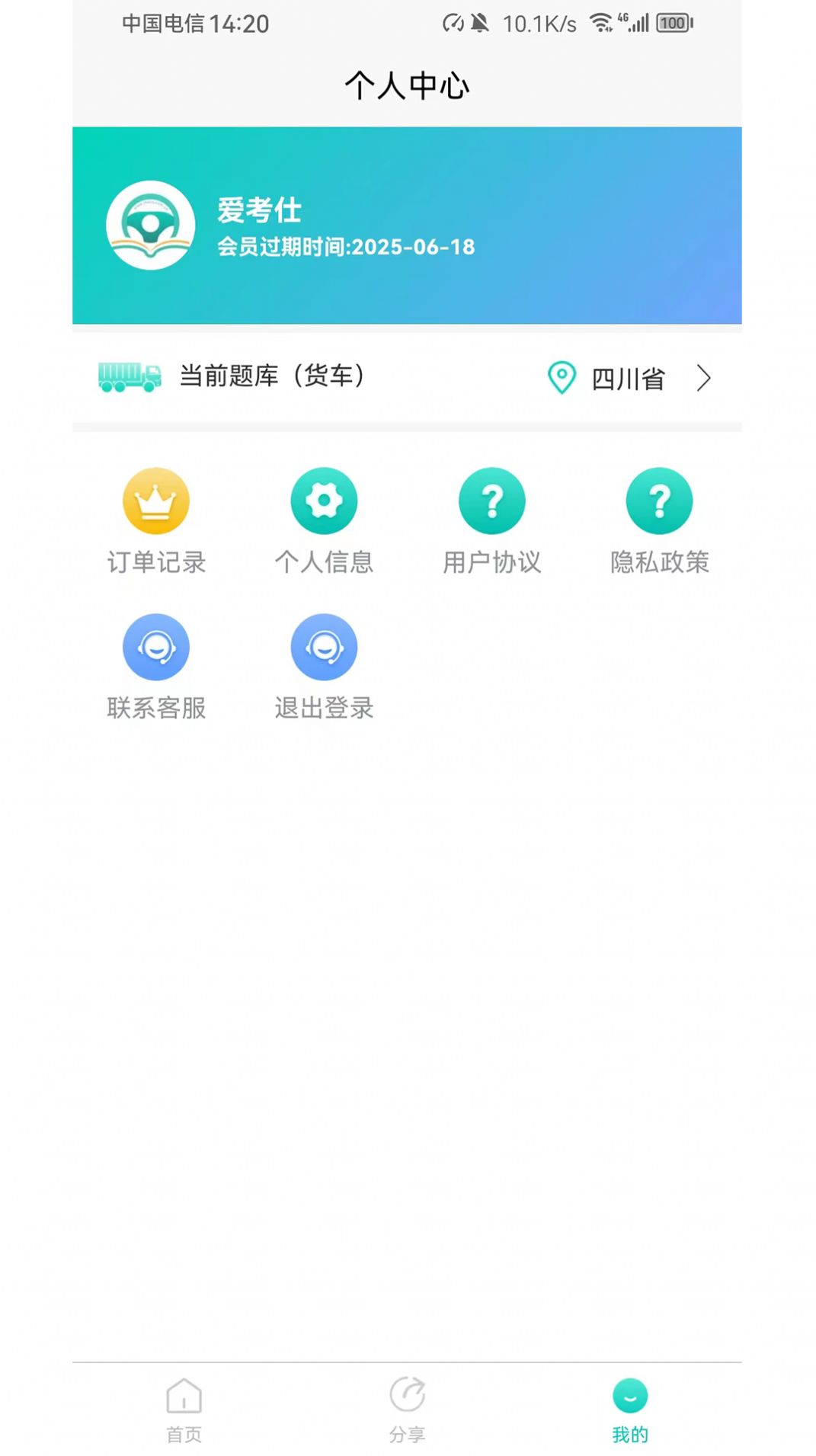The width and height of the screenshot is (816, 1456).
Task: Click the green location pin icon
Action: [x=562, y=377]
